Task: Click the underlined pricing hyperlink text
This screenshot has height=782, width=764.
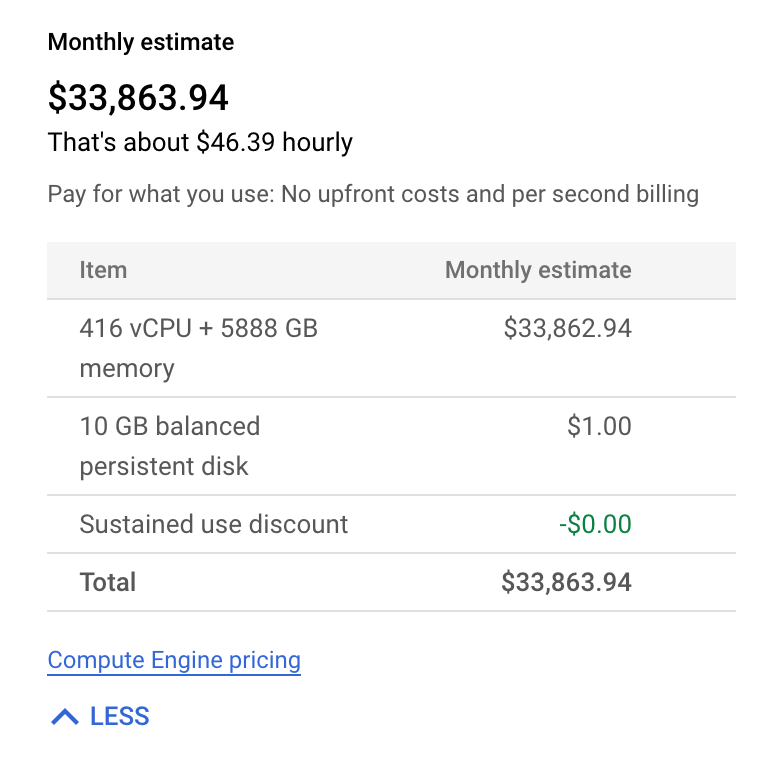Action: click(173, 660)
